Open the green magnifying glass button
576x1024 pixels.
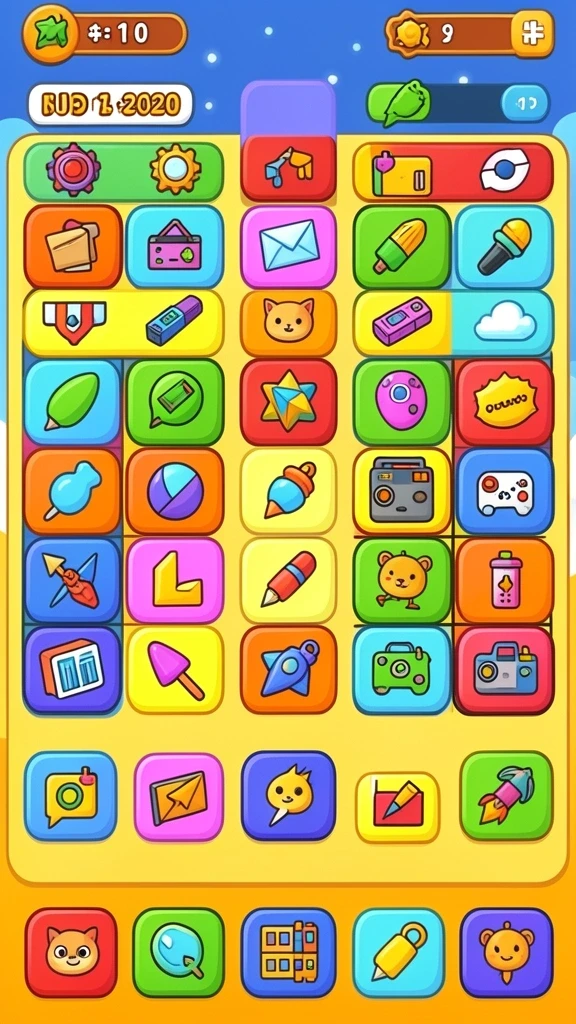tap(178, 953)
